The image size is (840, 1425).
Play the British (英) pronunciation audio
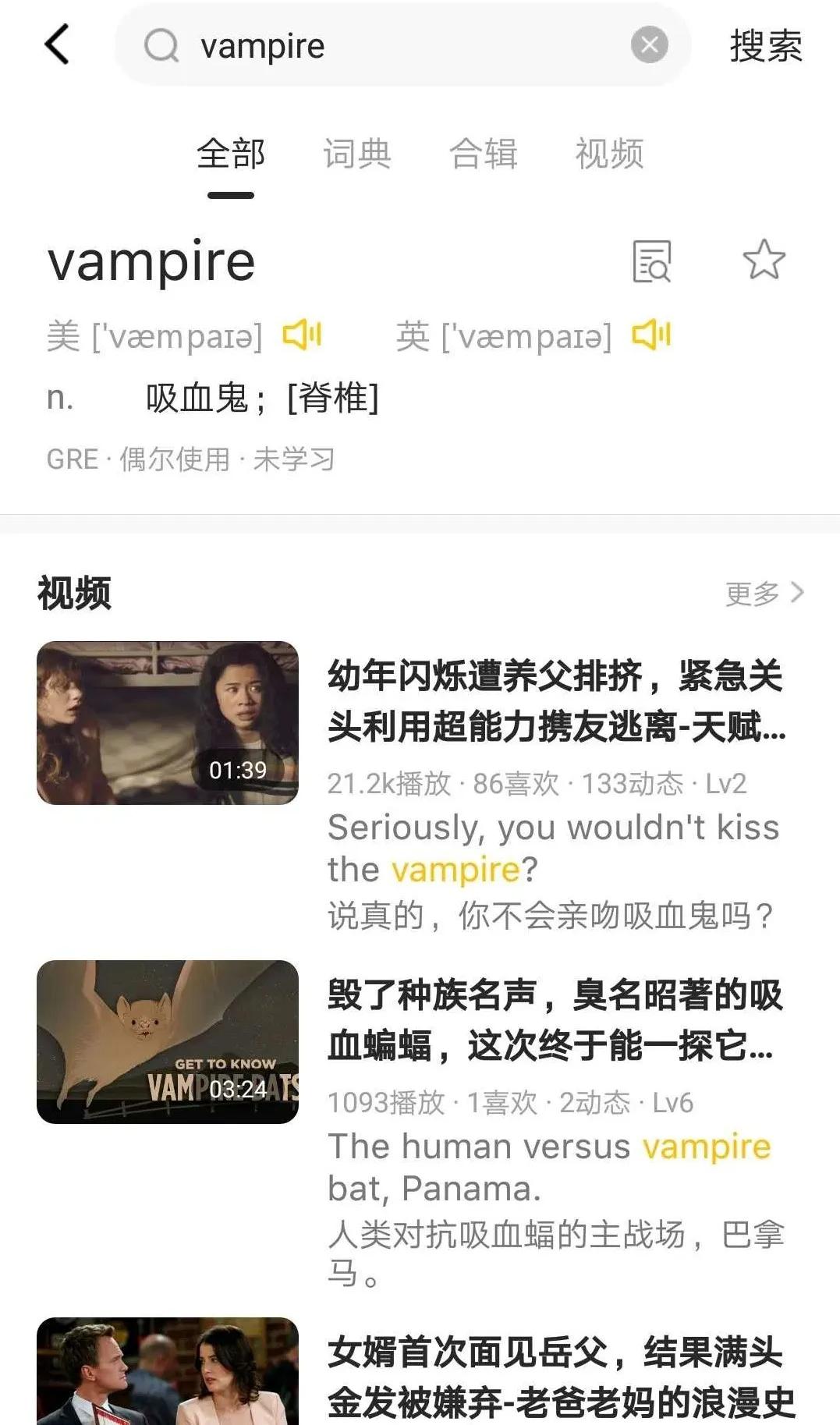(x=651, y=335)
